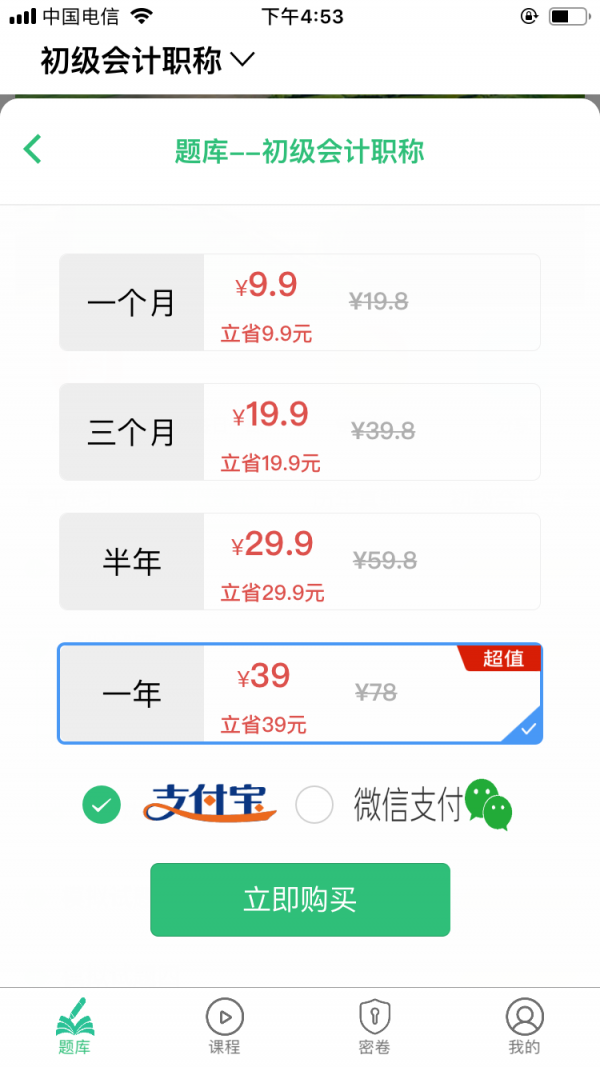Go to the 密卷 tab

click(x=374, y=1027)
